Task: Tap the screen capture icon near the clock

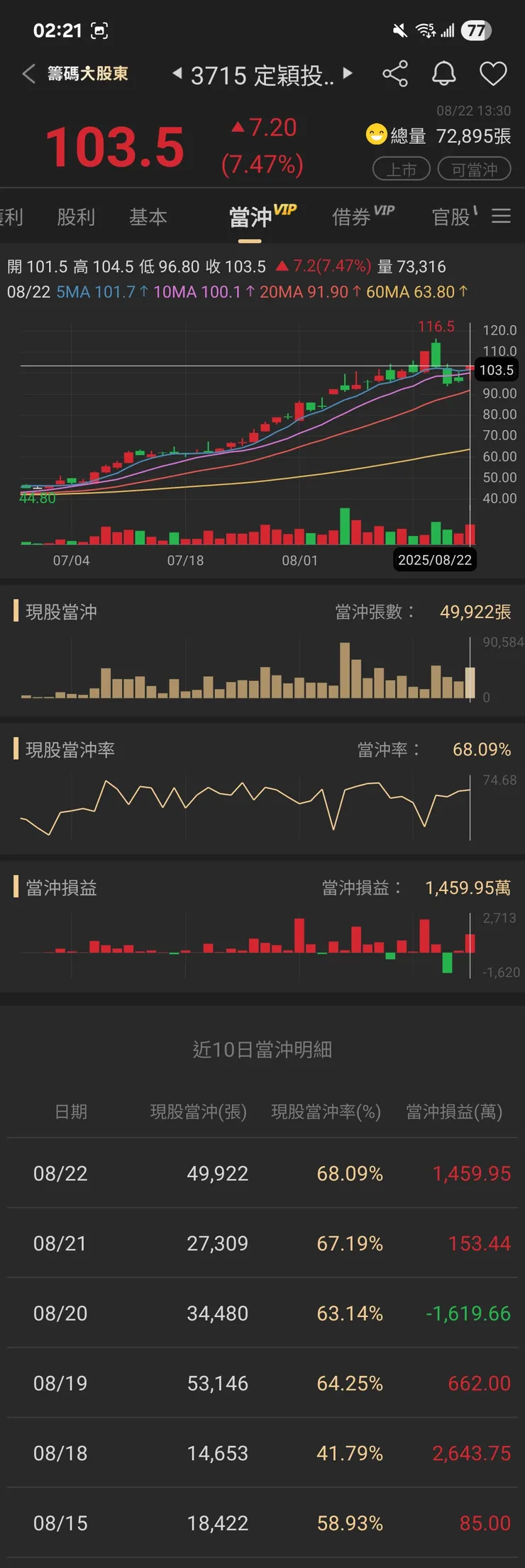Action: point(99,30)
